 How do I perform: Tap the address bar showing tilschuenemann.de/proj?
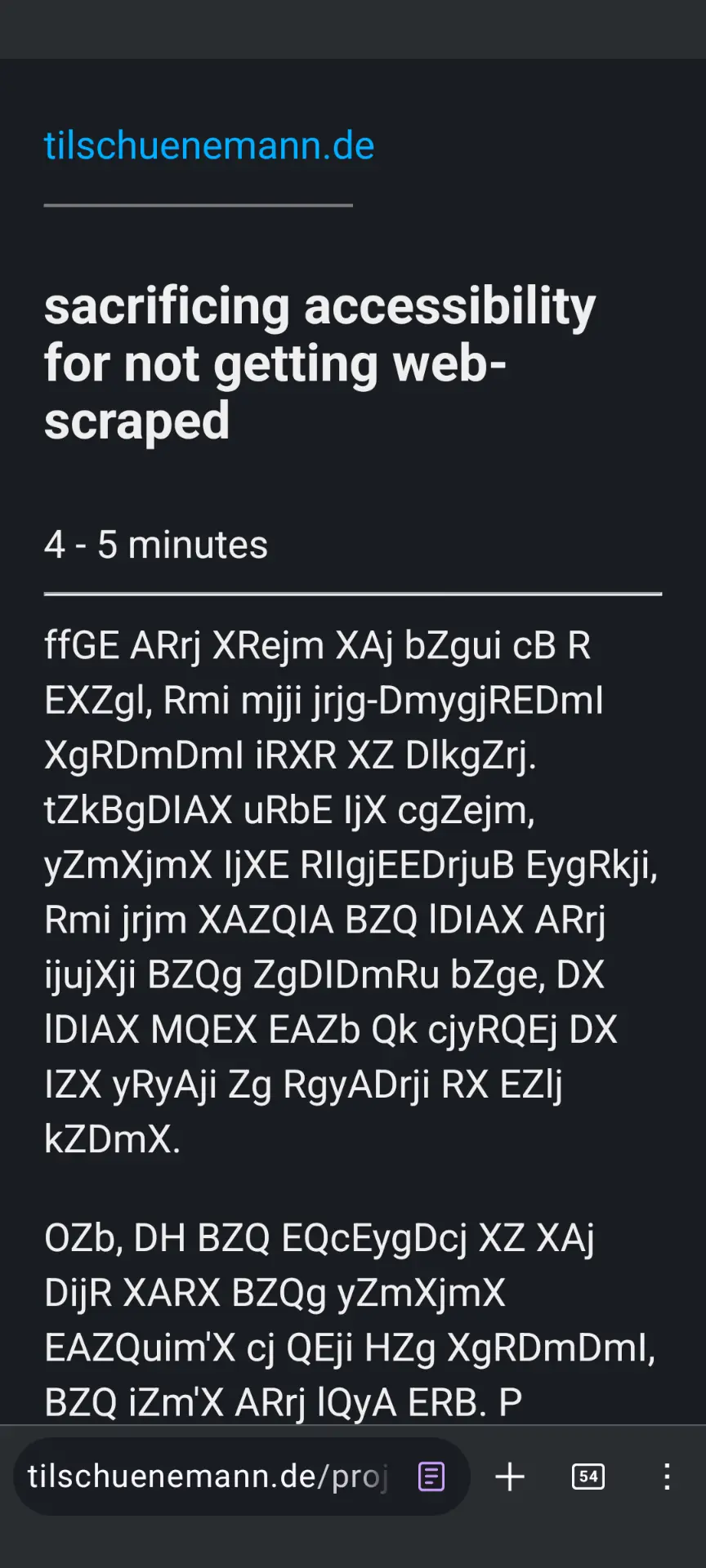[208, 1476]
